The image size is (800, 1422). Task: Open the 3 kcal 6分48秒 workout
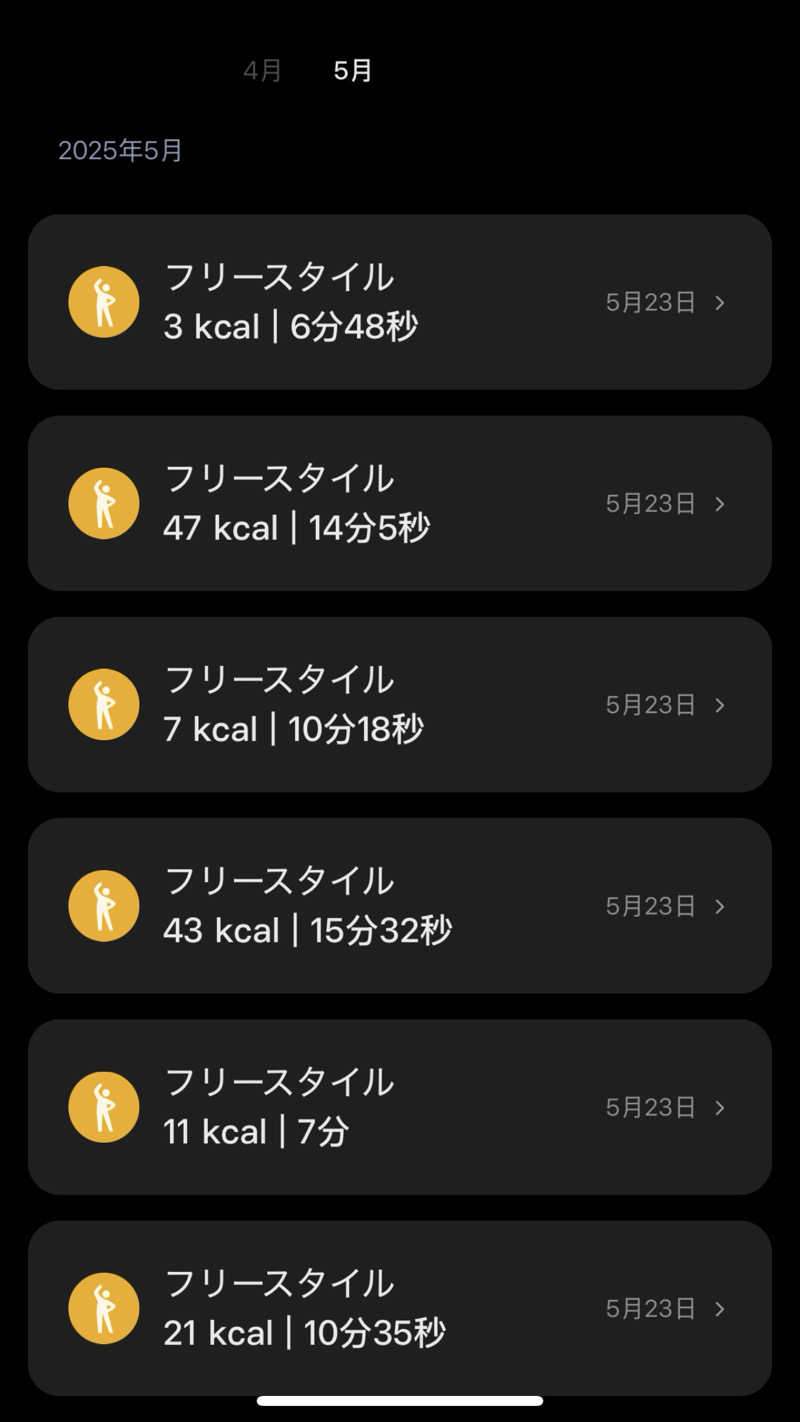click(400, 302)
